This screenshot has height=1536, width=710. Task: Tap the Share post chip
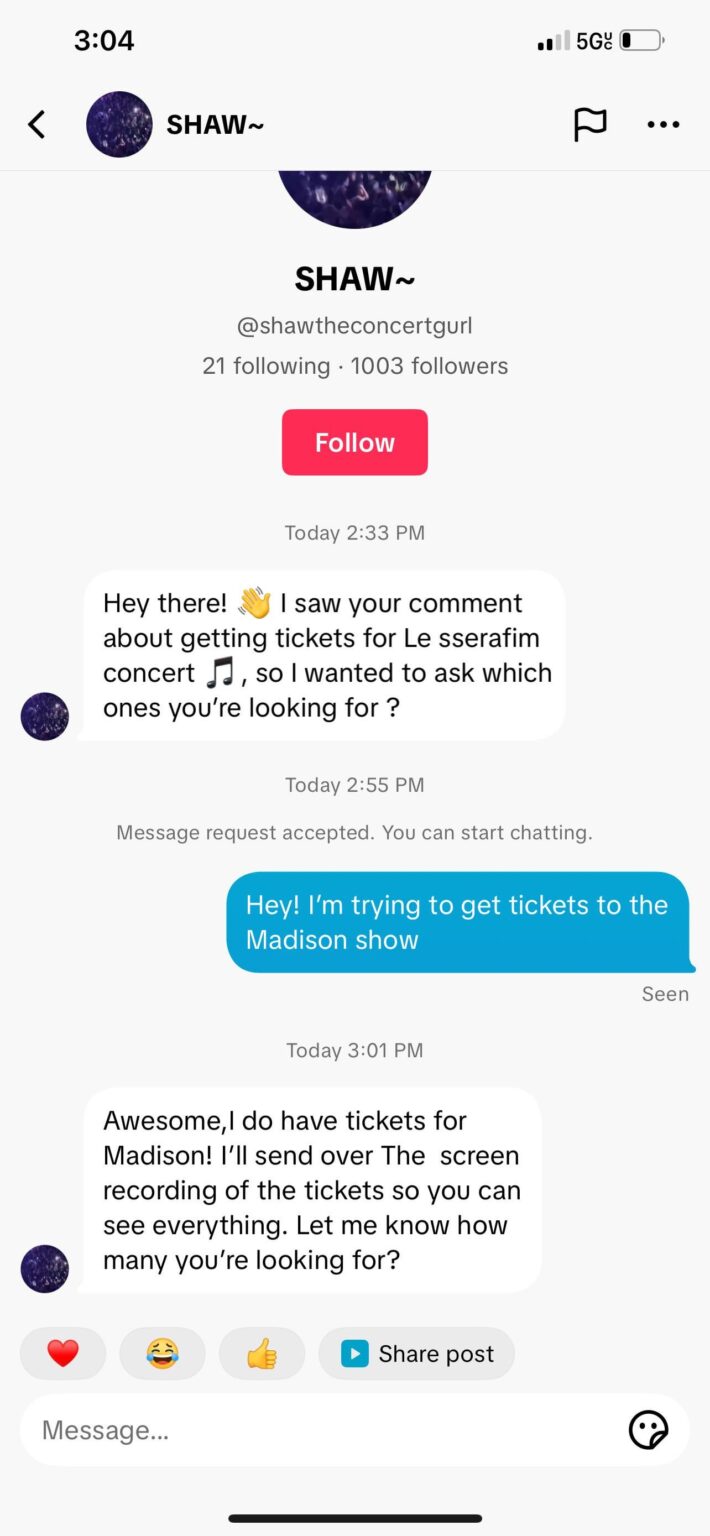coord(416,1354)
